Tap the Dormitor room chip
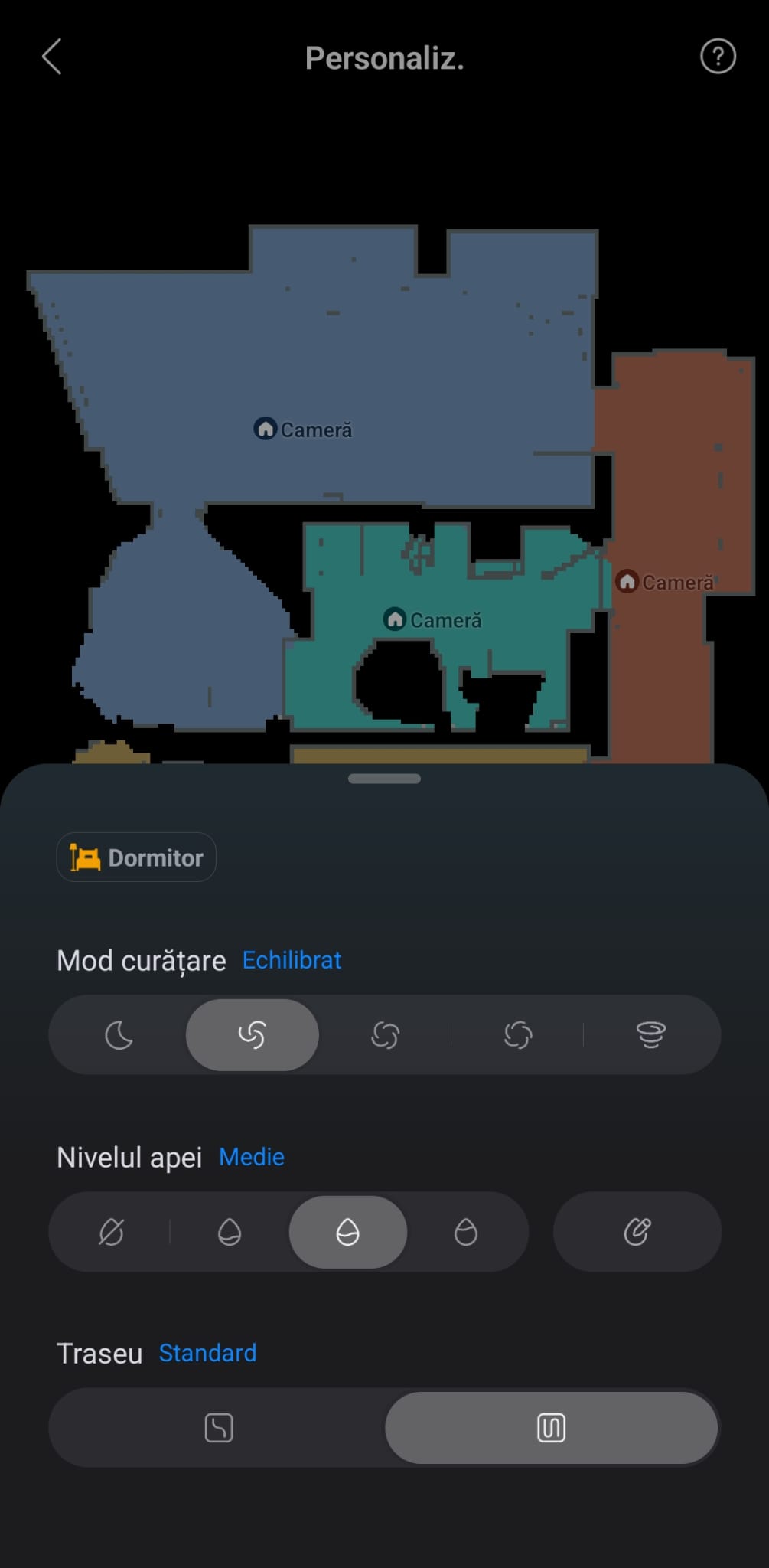 click(136, 857)
